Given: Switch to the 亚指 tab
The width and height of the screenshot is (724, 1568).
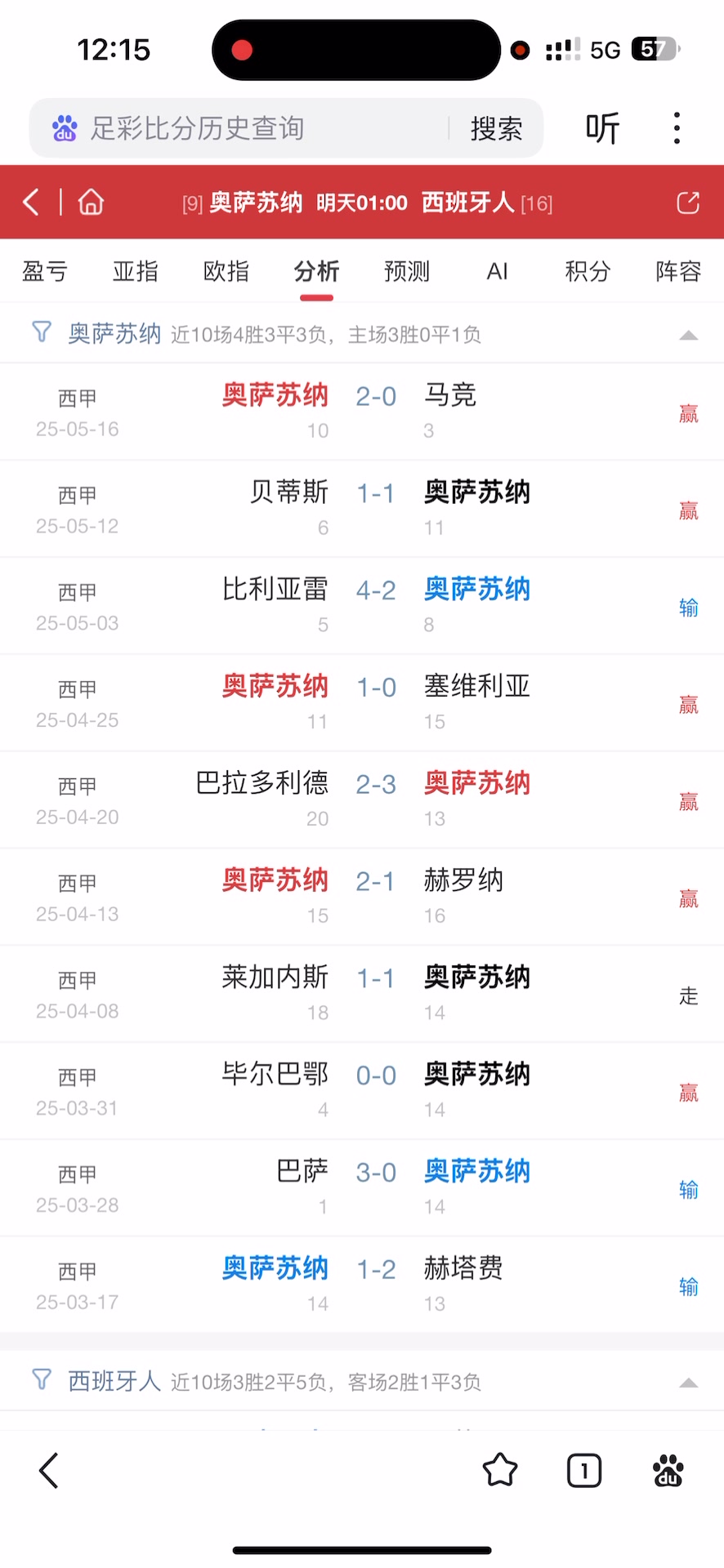Looking at the screenshot, I should click(x=136, y=271).
